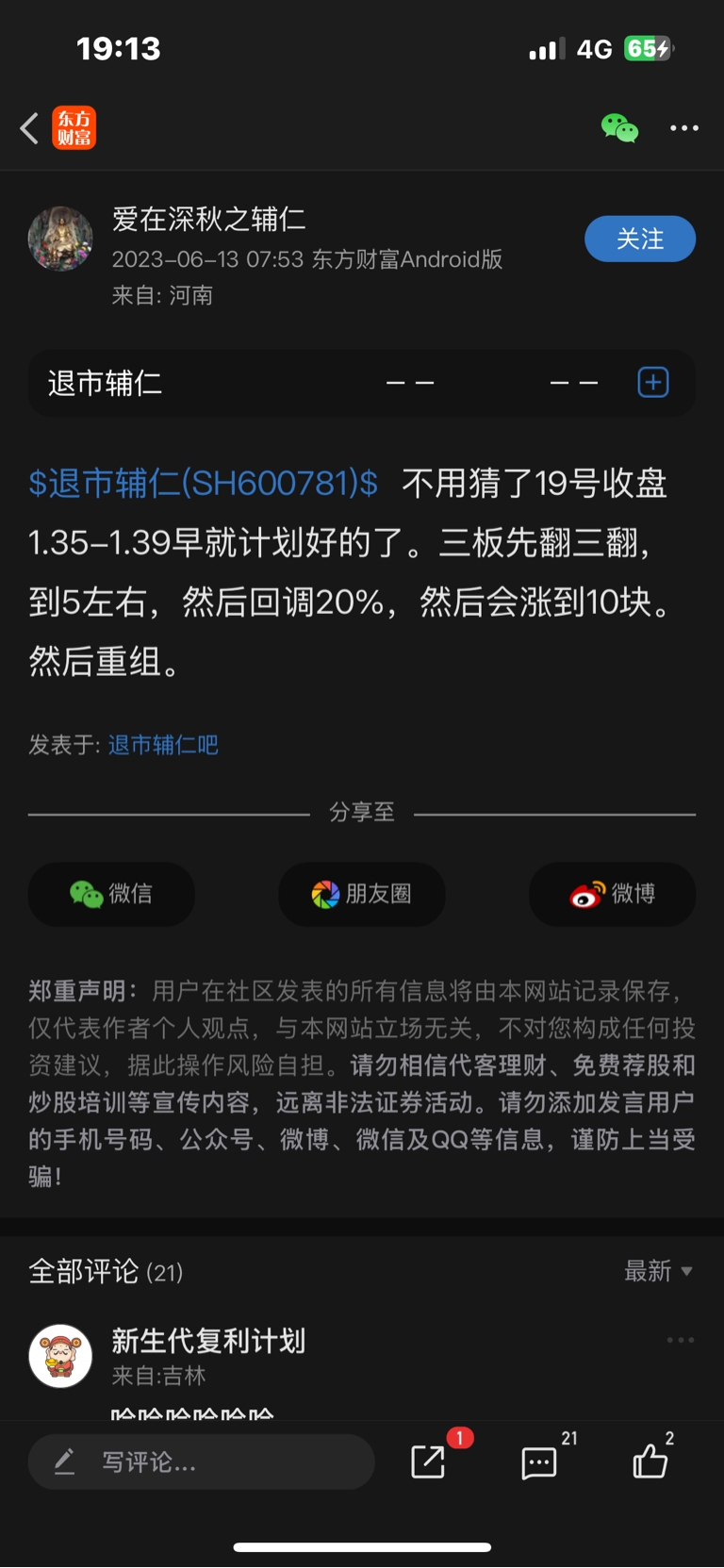Toggle follow on 爱在深秋之辅仁 via 关注 button
Screen dimensions: 724x1568
point(640,239)
